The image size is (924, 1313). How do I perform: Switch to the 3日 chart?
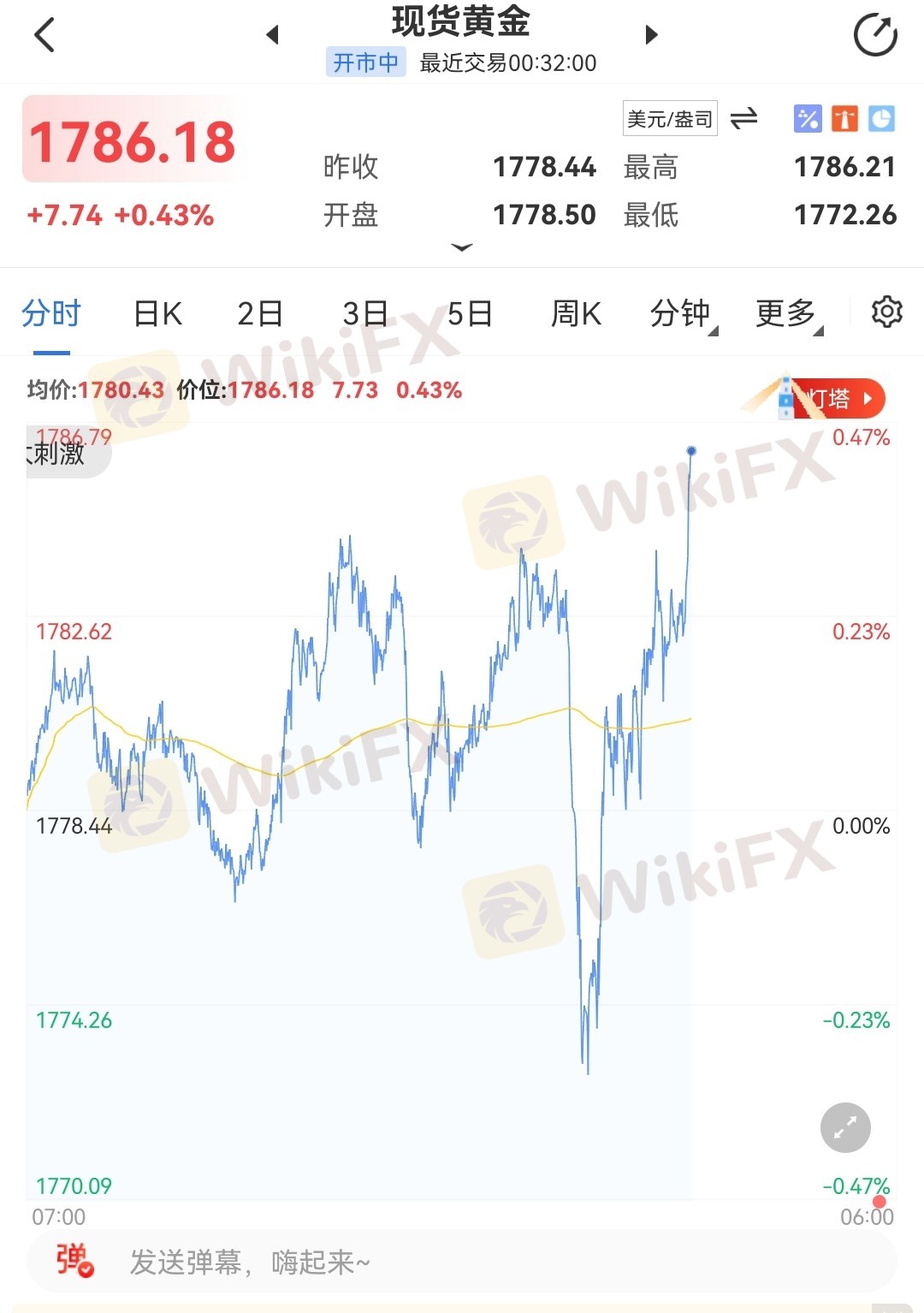click(365, 314)
